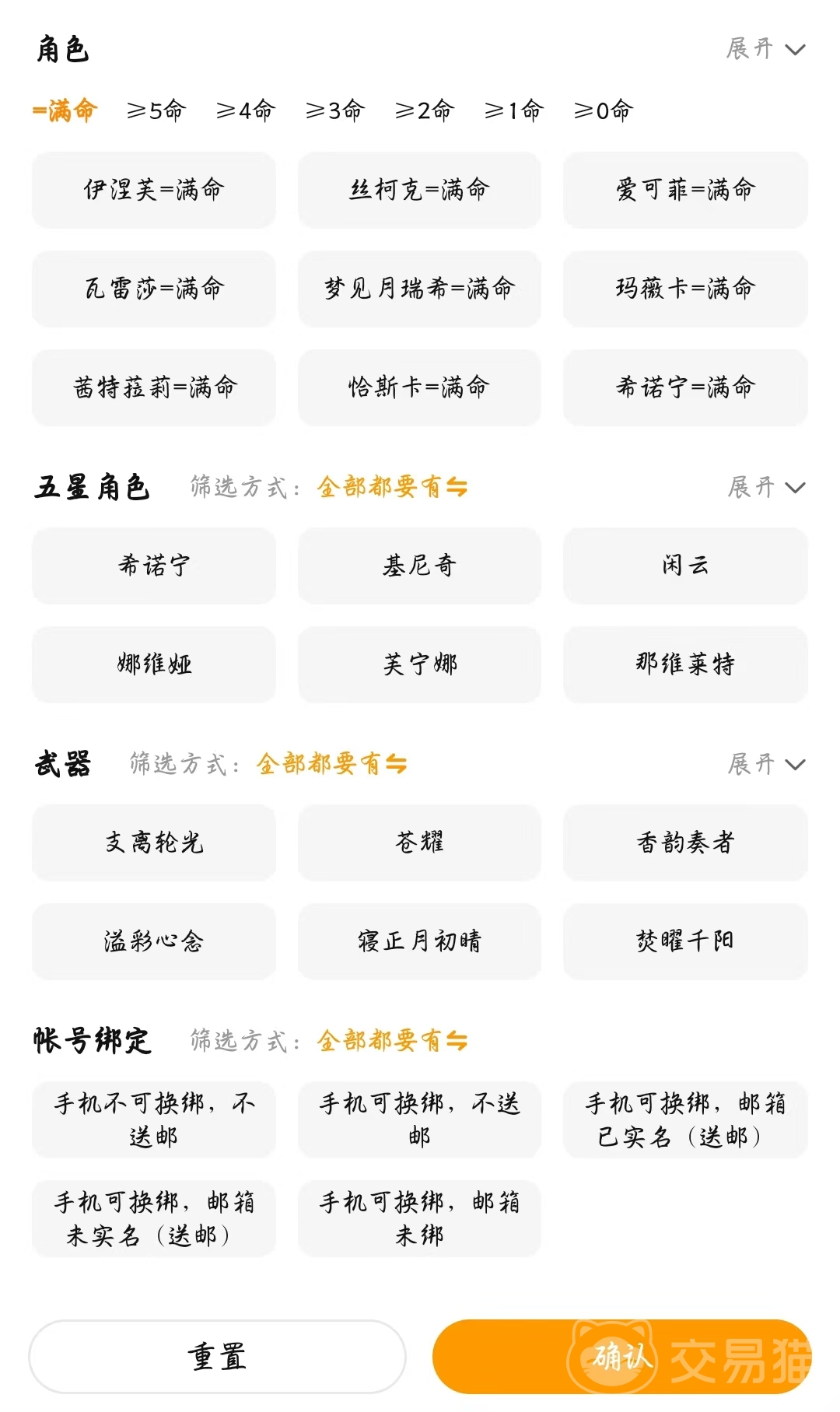Viewport: 840px width, 1412px height.
Task: Select 希诺宁=满命 chip
Action: pyautogui.click(x=685, y=387)
